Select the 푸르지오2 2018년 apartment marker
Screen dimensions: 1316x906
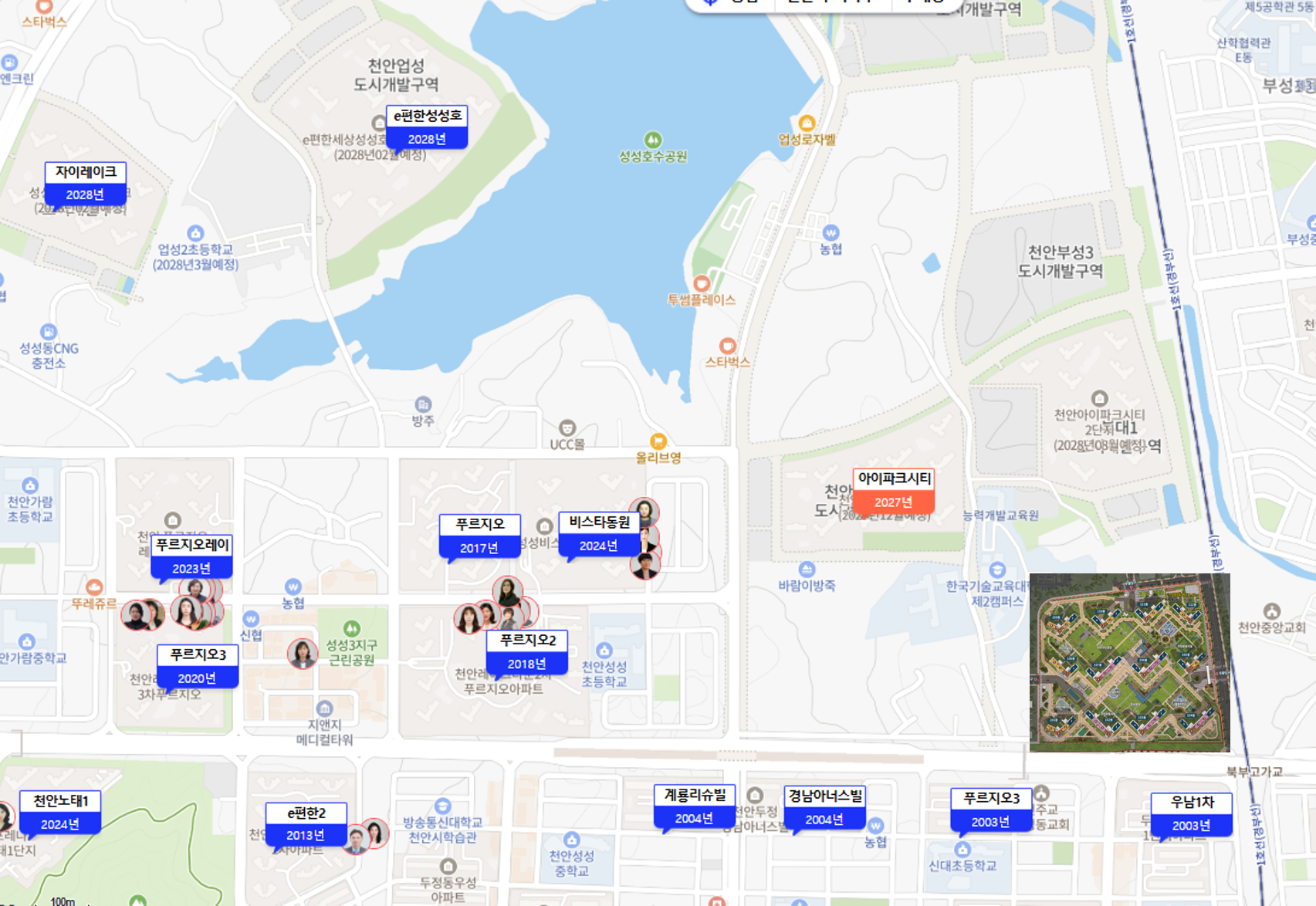coord(527,651)
